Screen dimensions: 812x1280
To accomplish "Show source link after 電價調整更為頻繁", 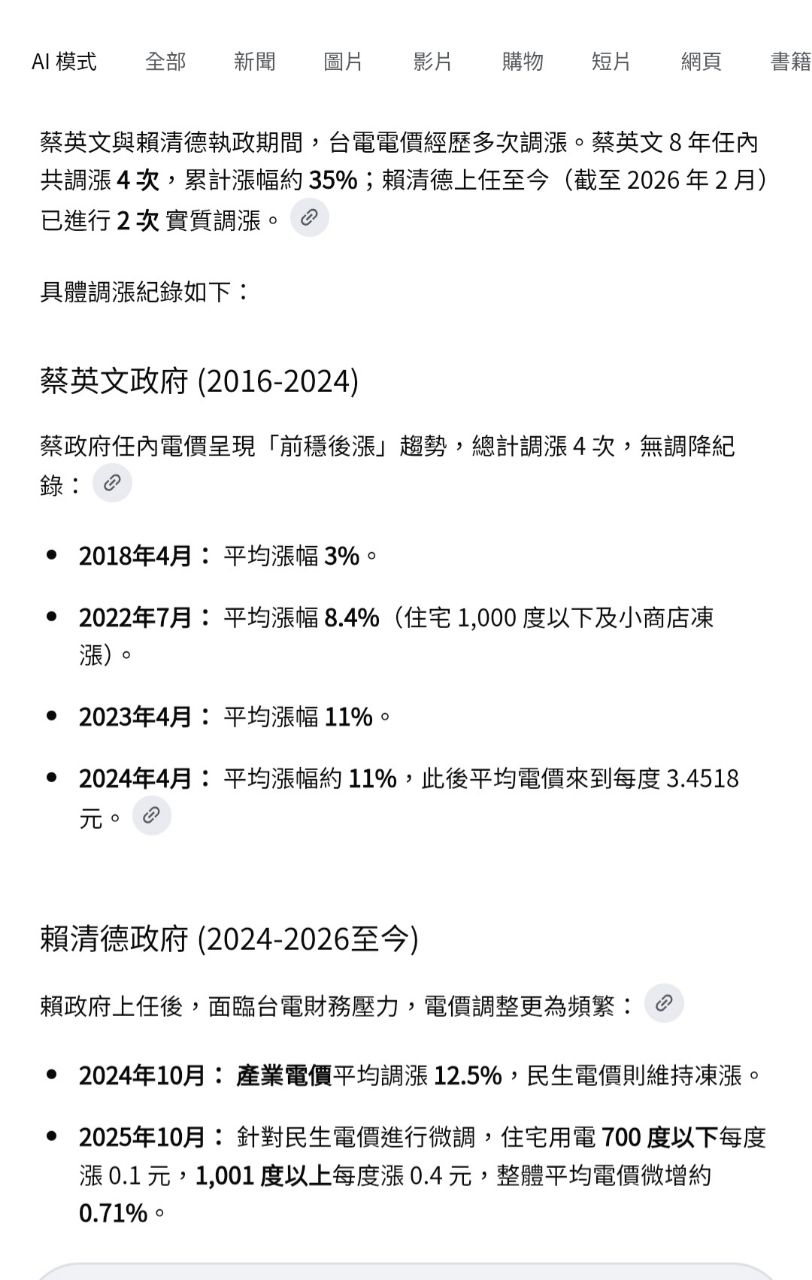I will click(664, 1003).
